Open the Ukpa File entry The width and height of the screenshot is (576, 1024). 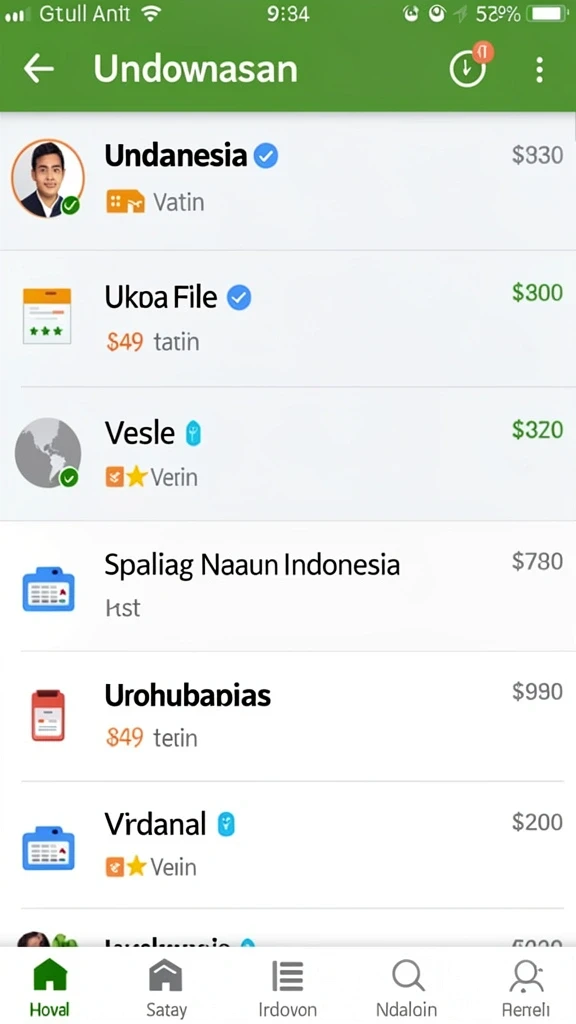pos(288,317)
